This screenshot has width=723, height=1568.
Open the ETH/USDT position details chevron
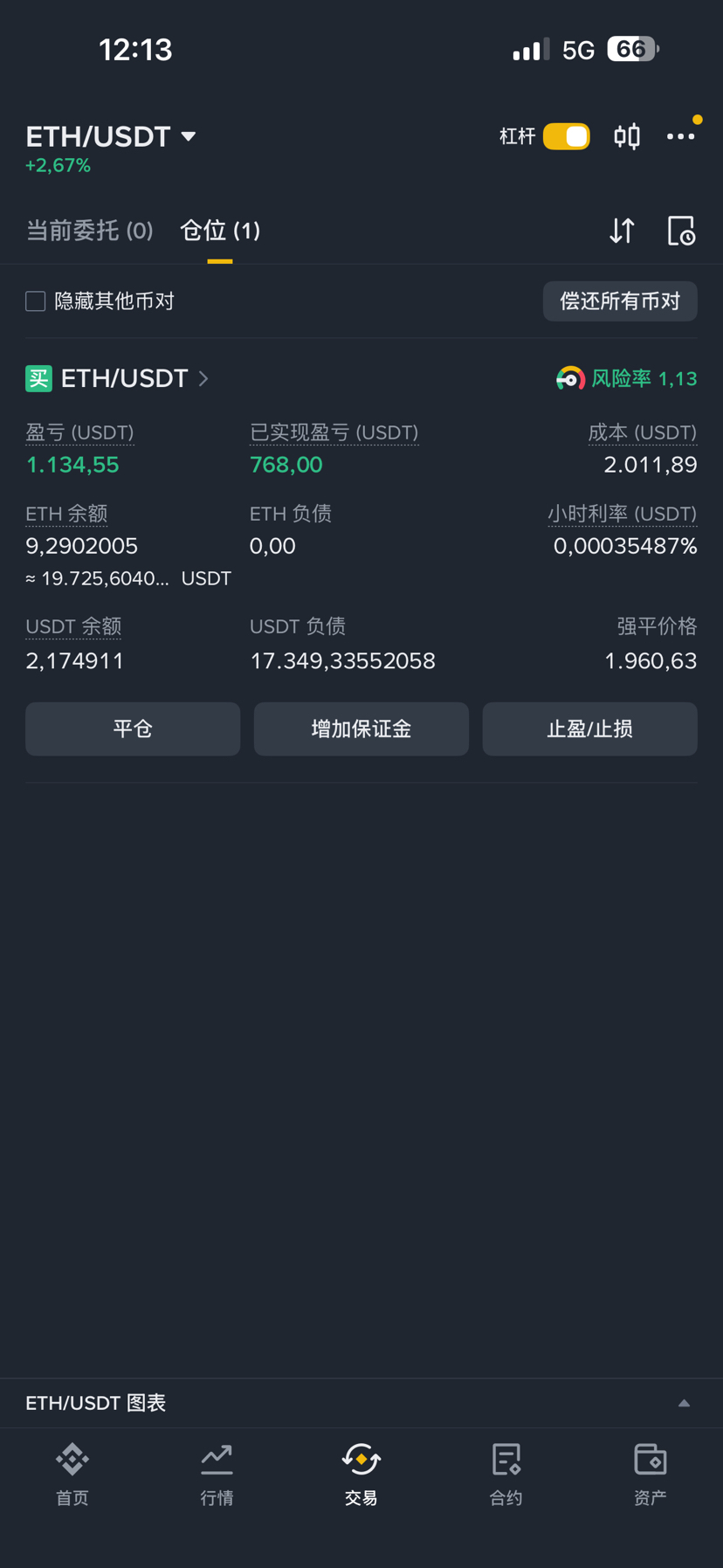[203, 378]
